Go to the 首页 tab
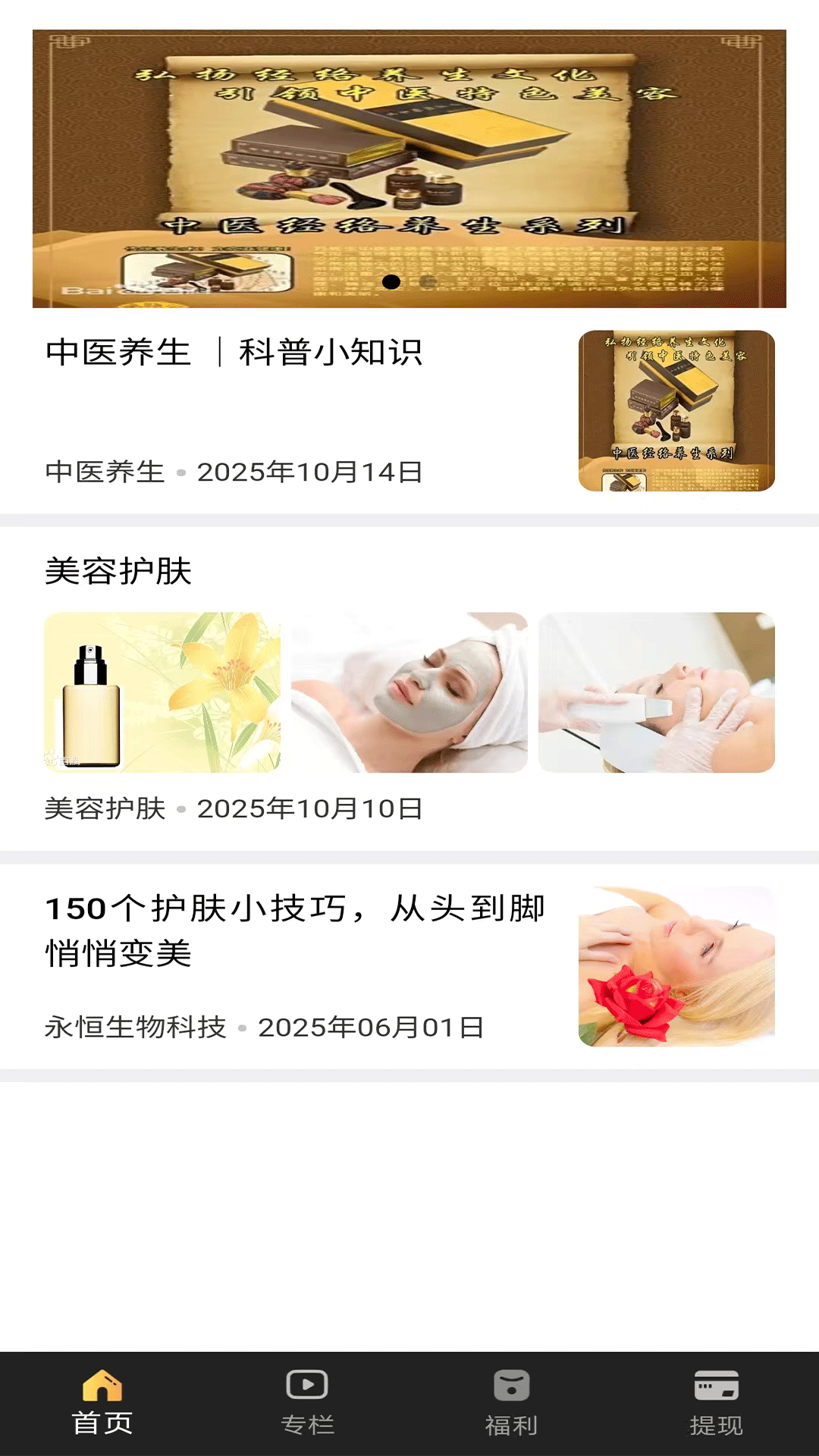 102,1403
